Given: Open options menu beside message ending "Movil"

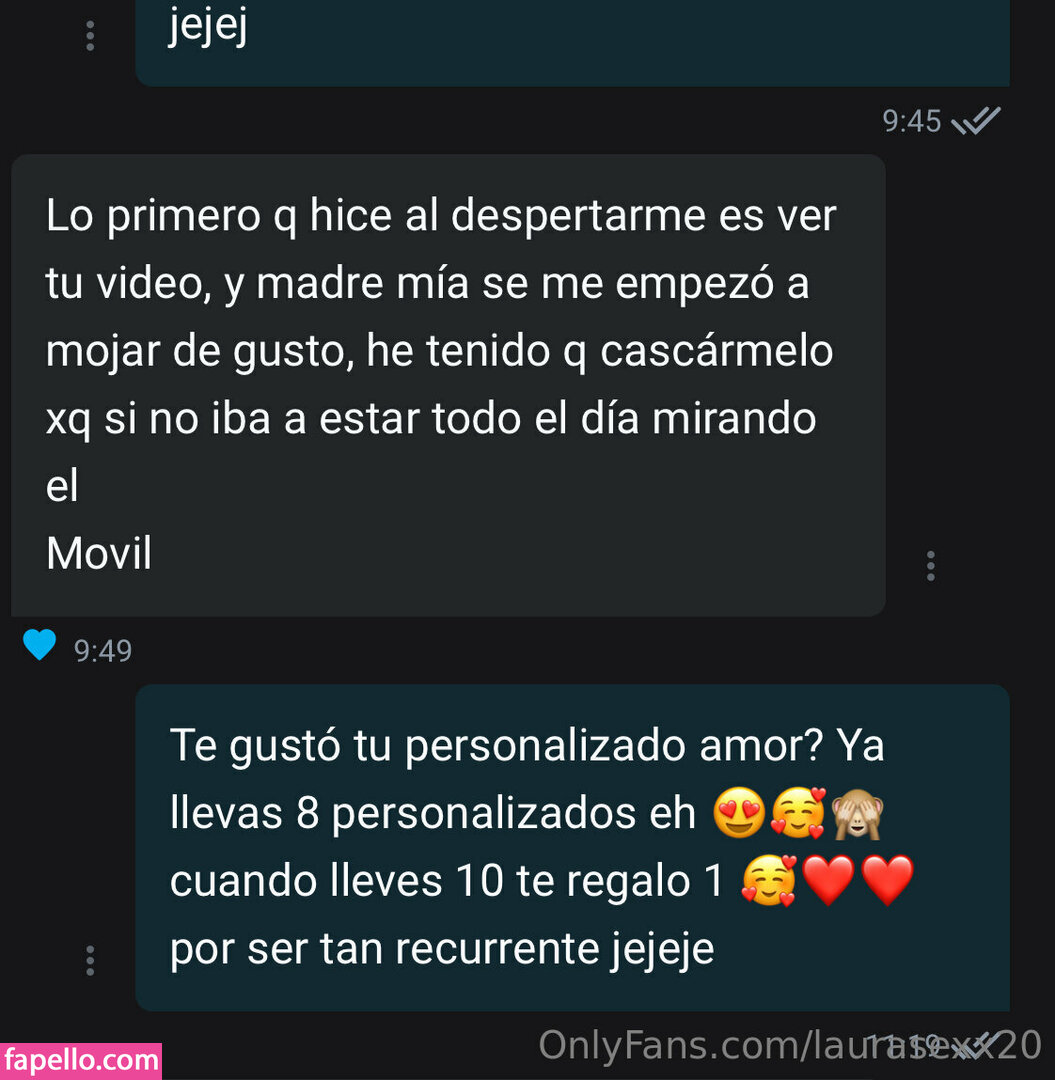Looking at the screenshot, I should (x=931, y=566).
